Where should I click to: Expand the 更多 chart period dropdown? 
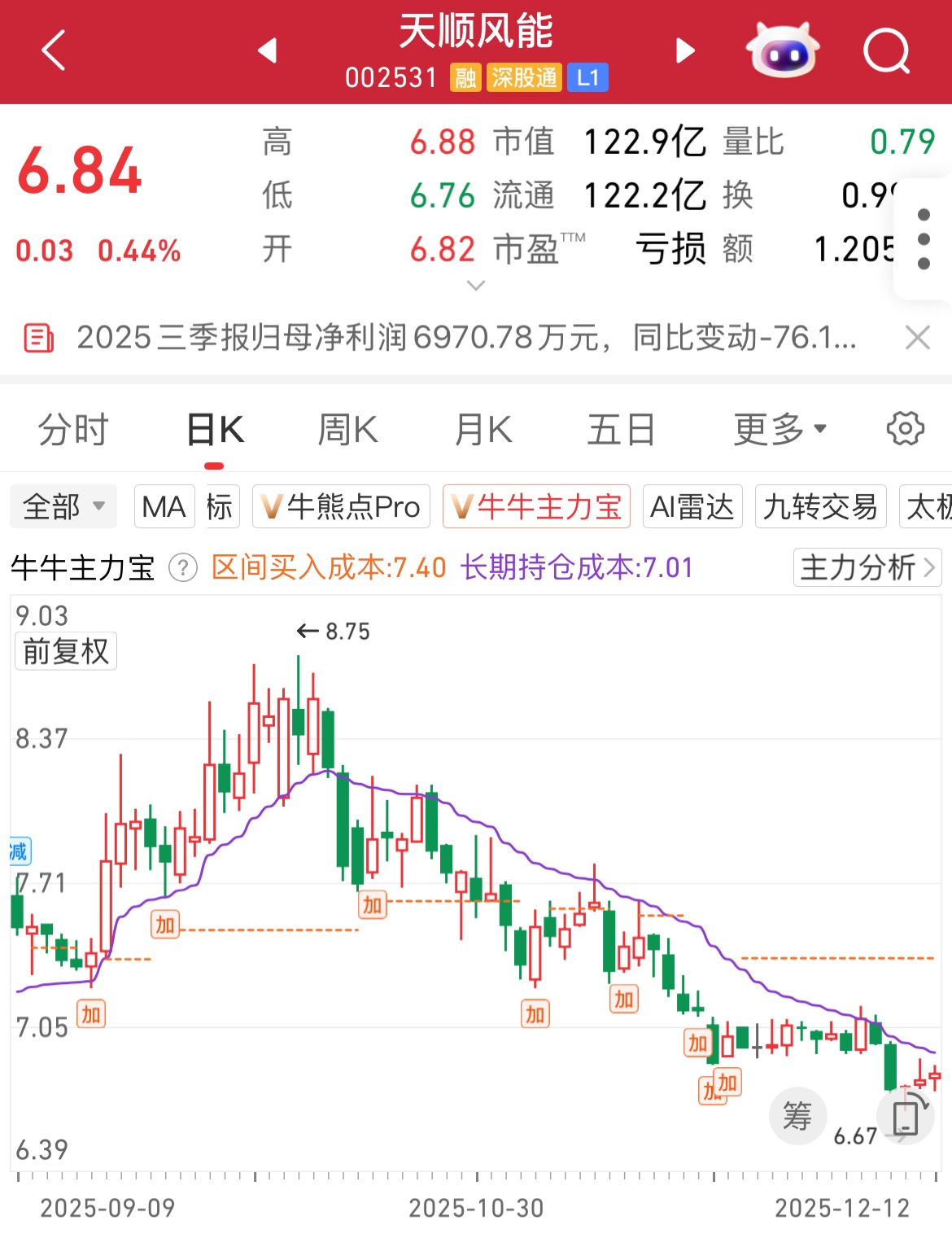pyautogui.click(x=780, y=429)
